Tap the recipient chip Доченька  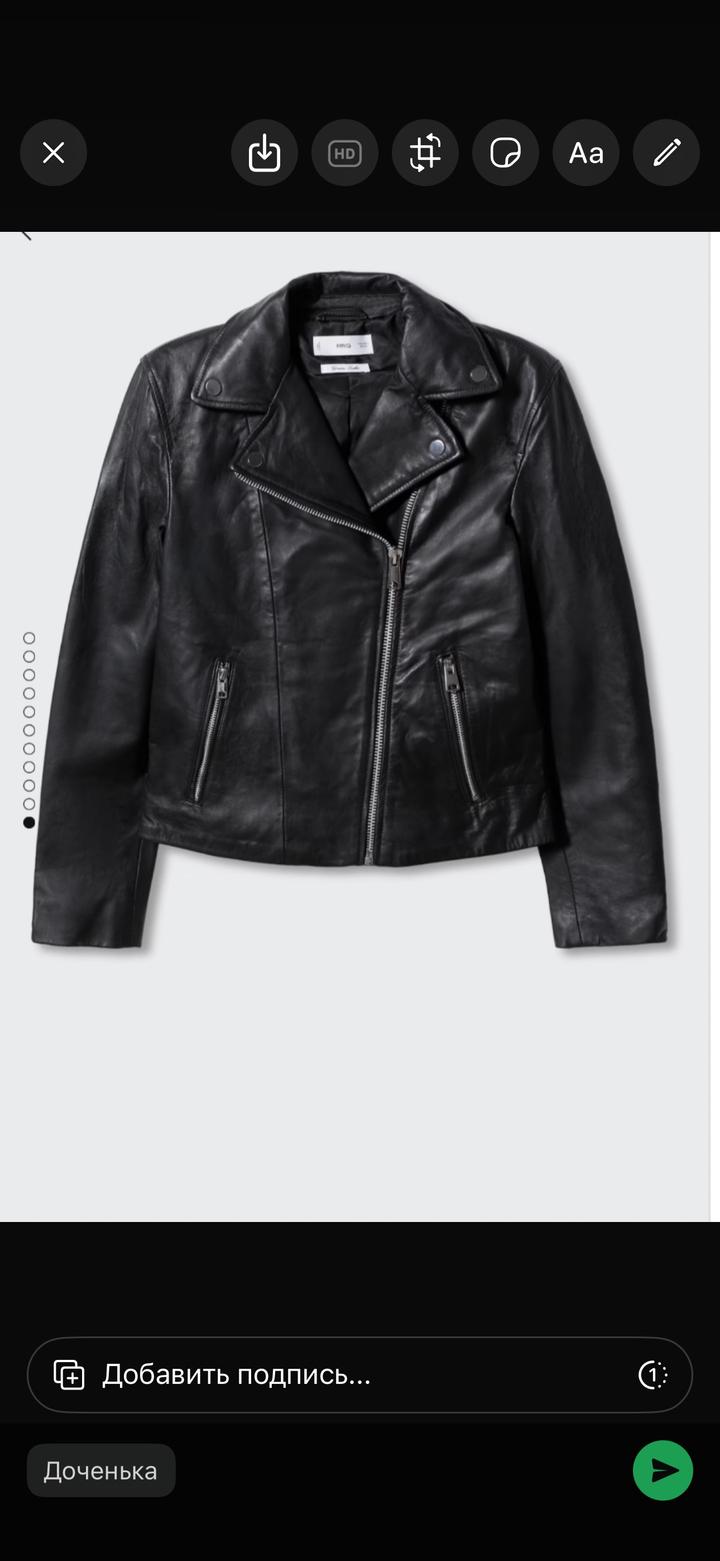pyautogui.click(x=101, y=1471)
